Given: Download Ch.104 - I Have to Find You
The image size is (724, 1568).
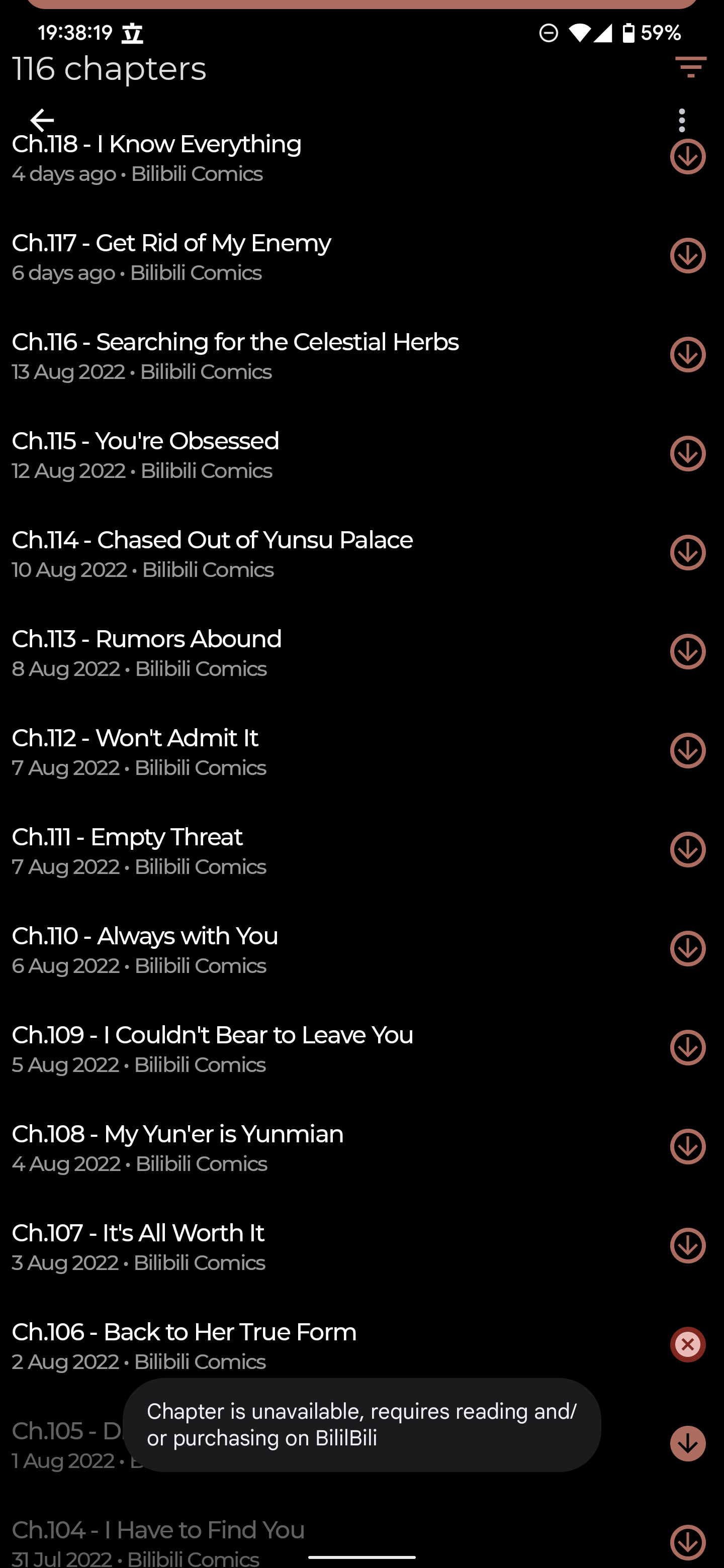Looking at the screenshot, I should (x=687, y=1542).
